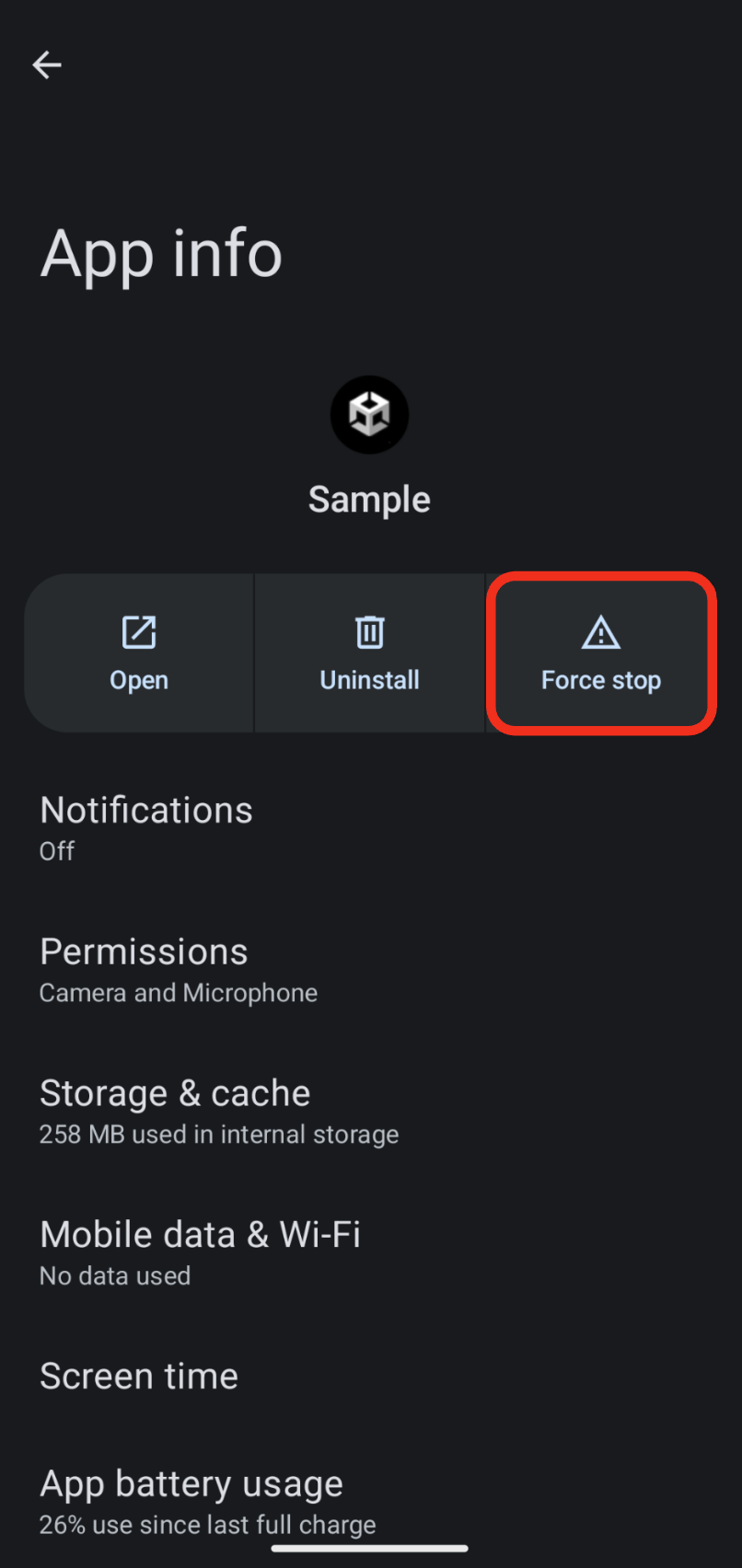Open Screen time
This screenshot has height=1568, width=742.
tap(371, 1377)
